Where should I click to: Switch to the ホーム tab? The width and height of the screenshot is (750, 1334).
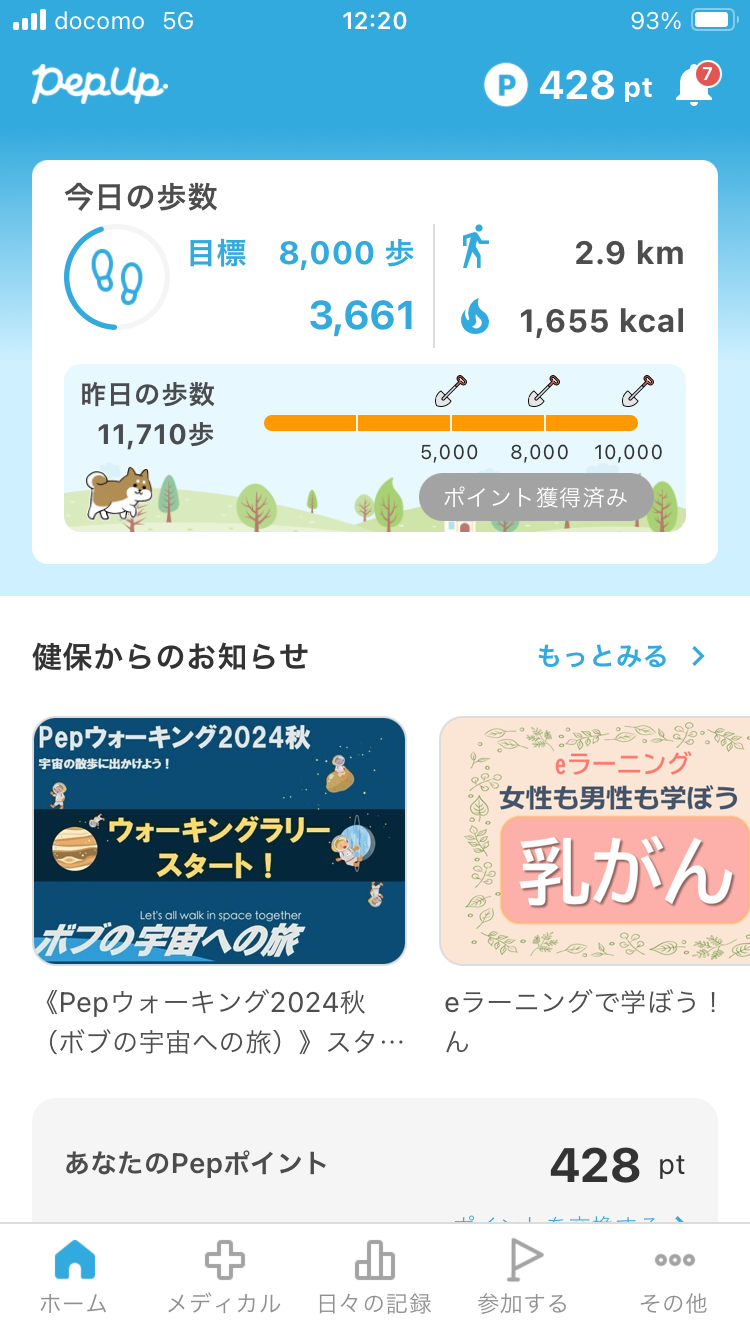(x=74, y=1275)
